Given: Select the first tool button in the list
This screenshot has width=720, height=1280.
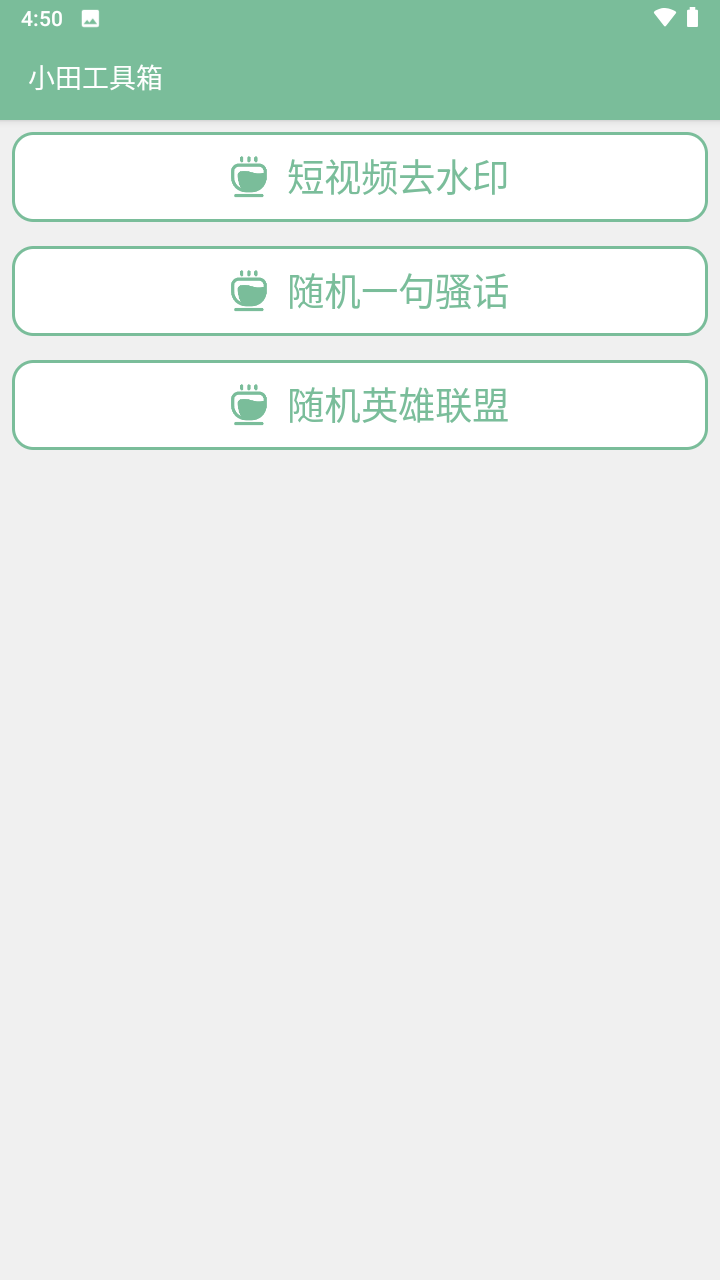Looking at the screenshot, I should [x=359, y=176].
